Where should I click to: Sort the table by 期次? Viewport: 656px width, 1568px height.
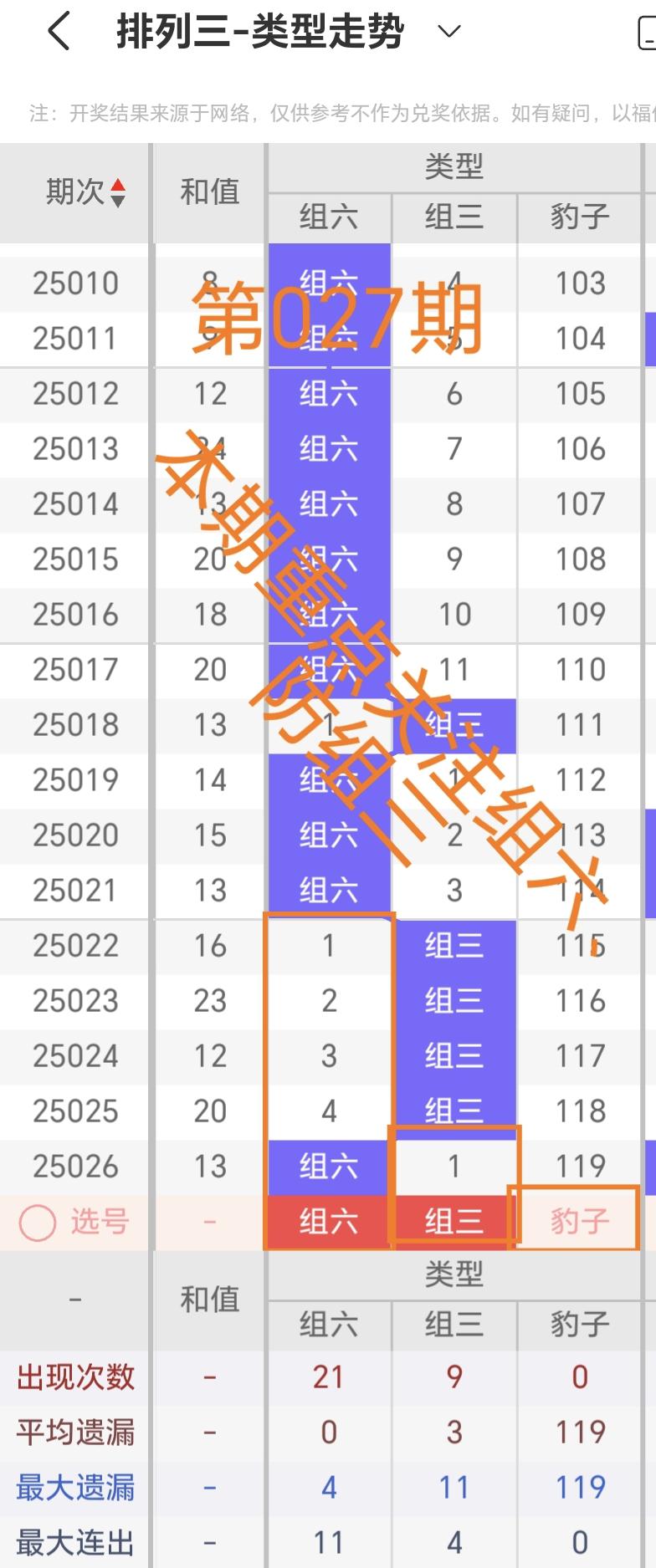pos(117,192)
